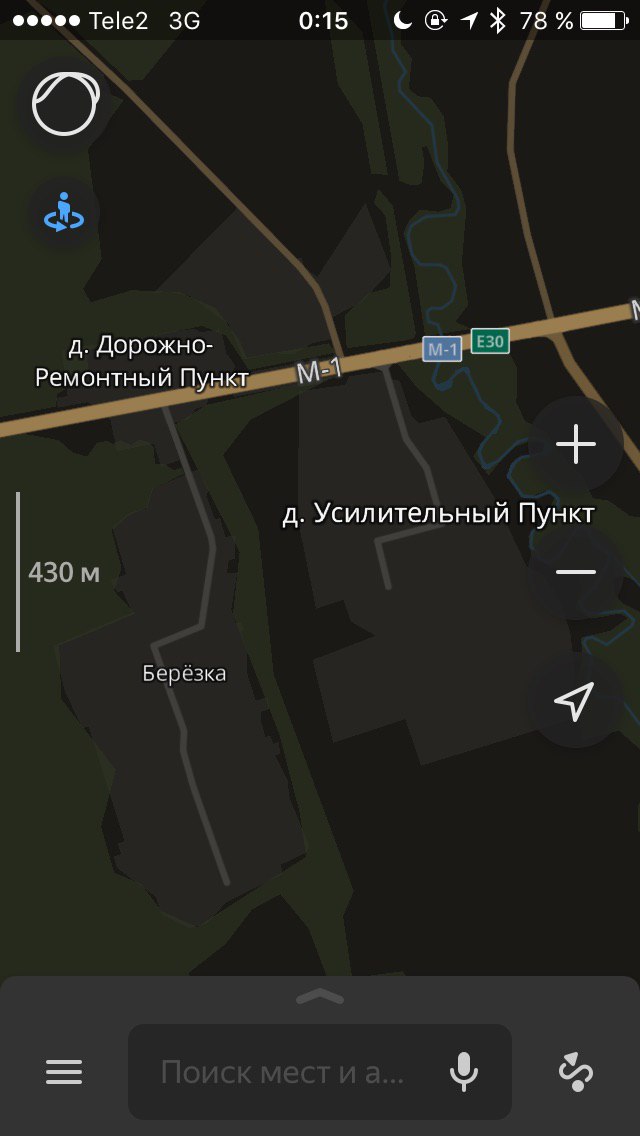
Task: Zoom out with the minus button
Action: tap(575, 572)
